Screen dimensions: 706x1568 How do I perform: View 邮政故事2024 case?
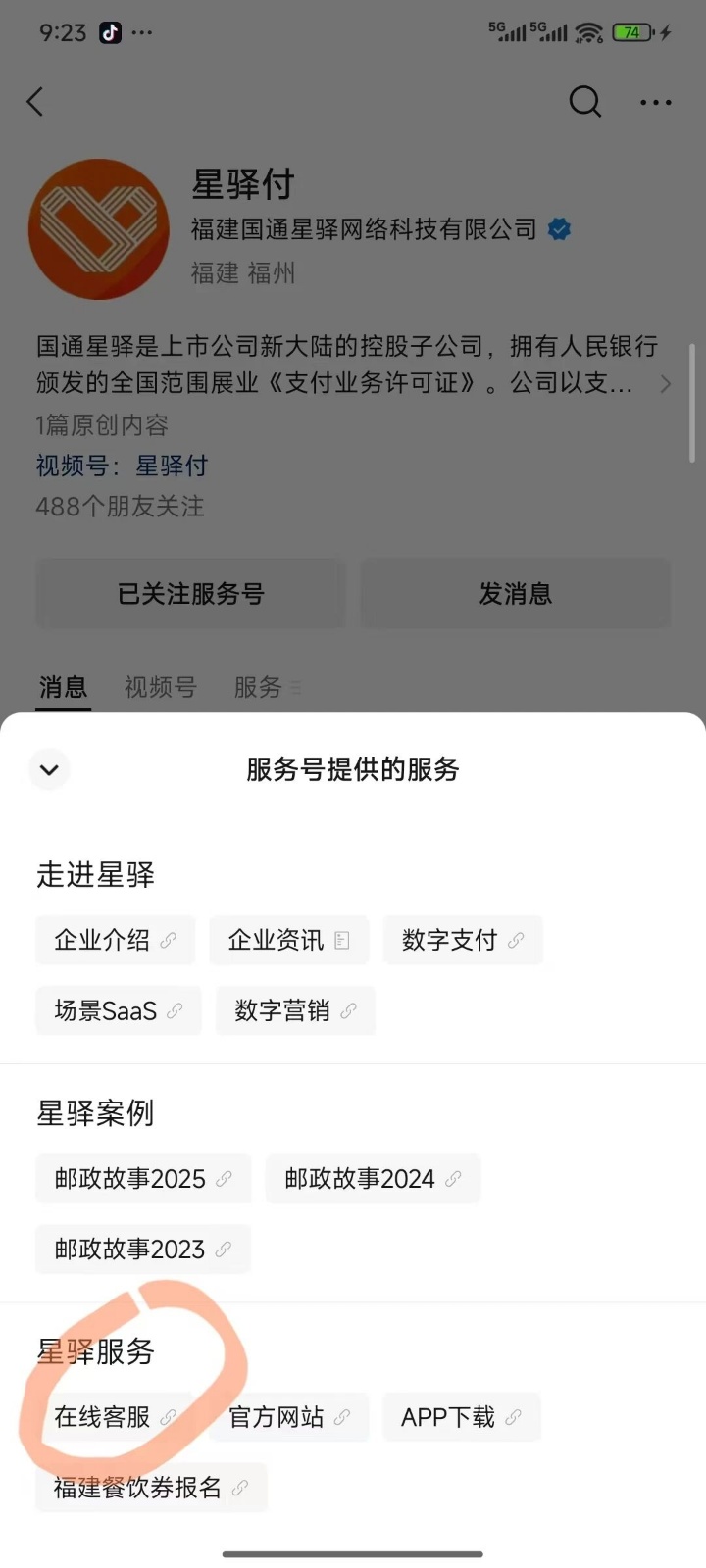point(373,1179)
